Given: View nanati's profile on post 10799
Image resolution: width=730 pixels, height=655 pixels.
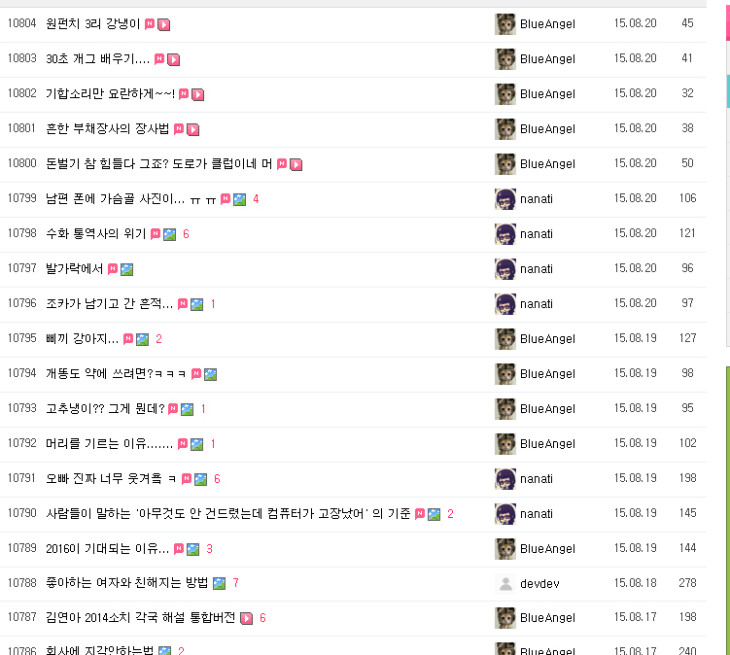Looking at the screenshot, I should click(x=536, y=199).
